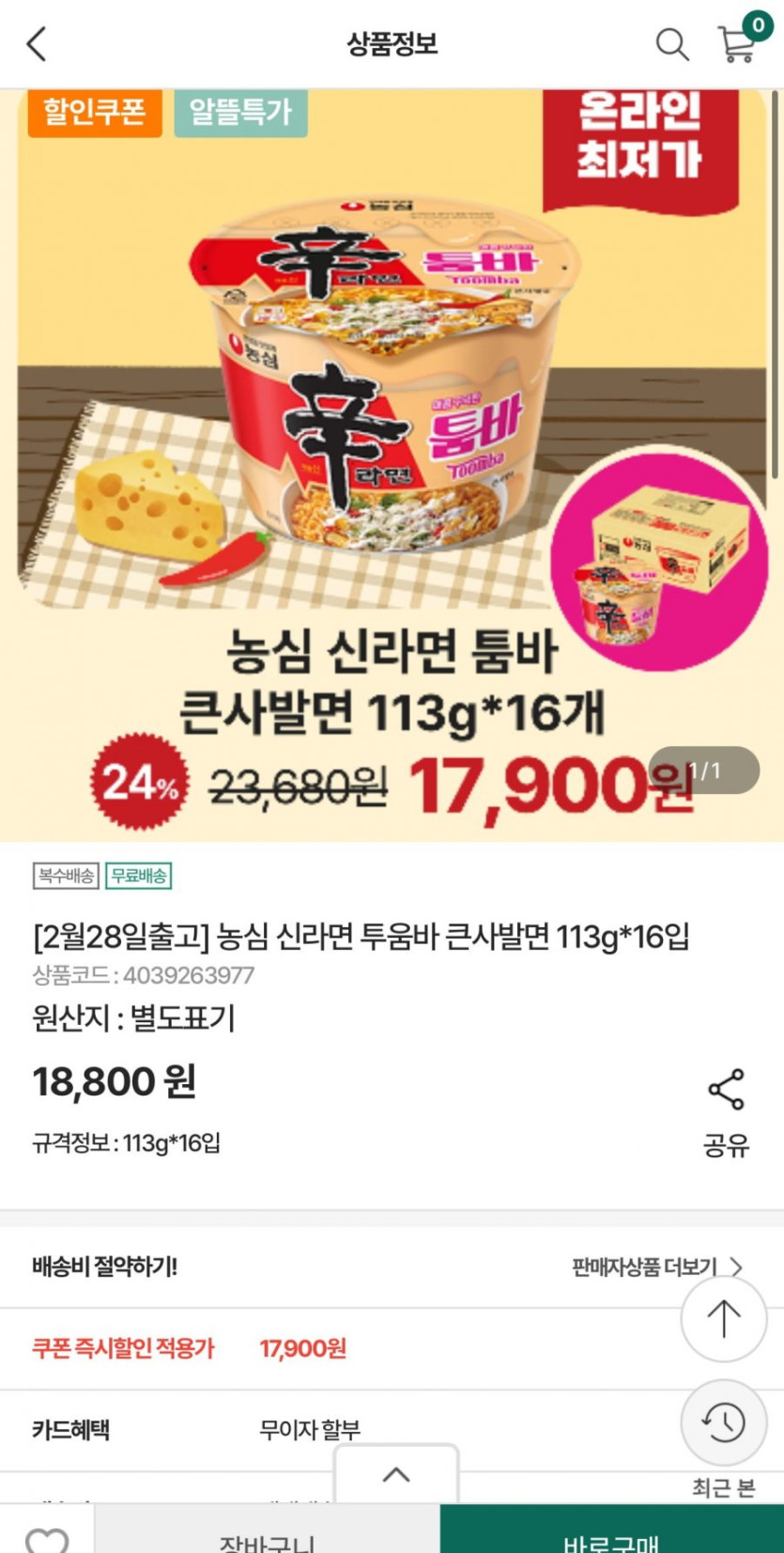Open 판매자상품 더보기 link

tap(657, 1266)
